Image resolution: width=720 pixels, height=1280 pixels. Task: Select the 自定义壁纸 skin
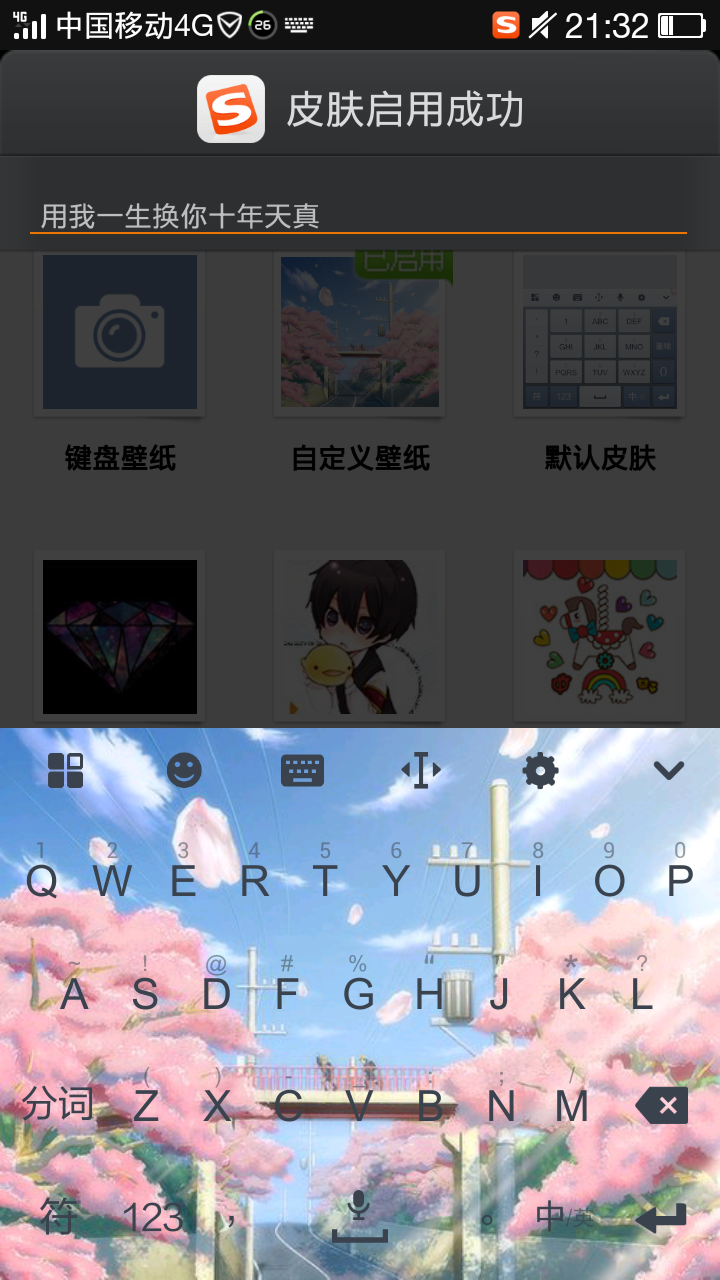360,332
